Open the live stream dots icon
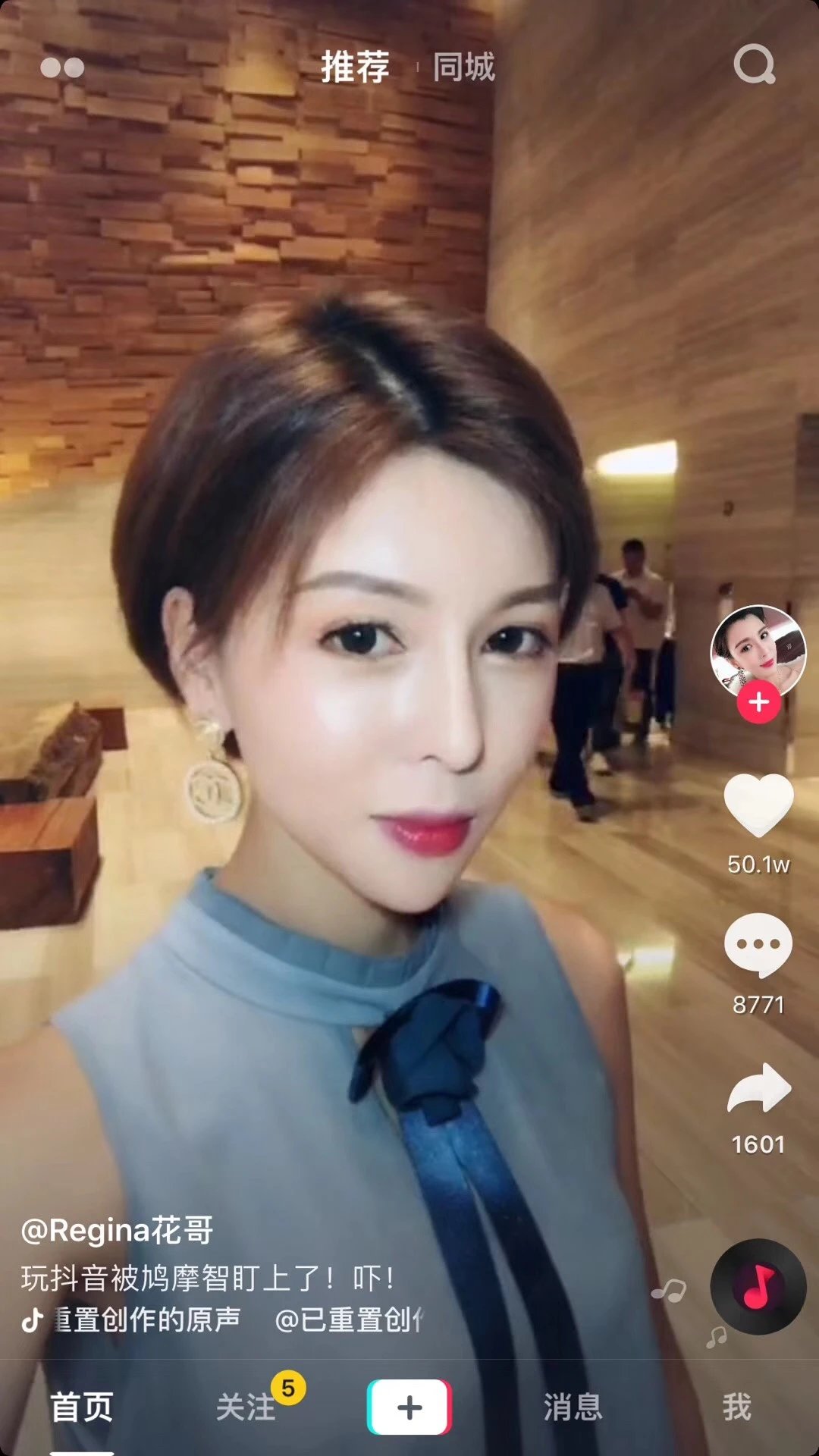This screenshot has height=1456, width=819. tap(62, 68)
